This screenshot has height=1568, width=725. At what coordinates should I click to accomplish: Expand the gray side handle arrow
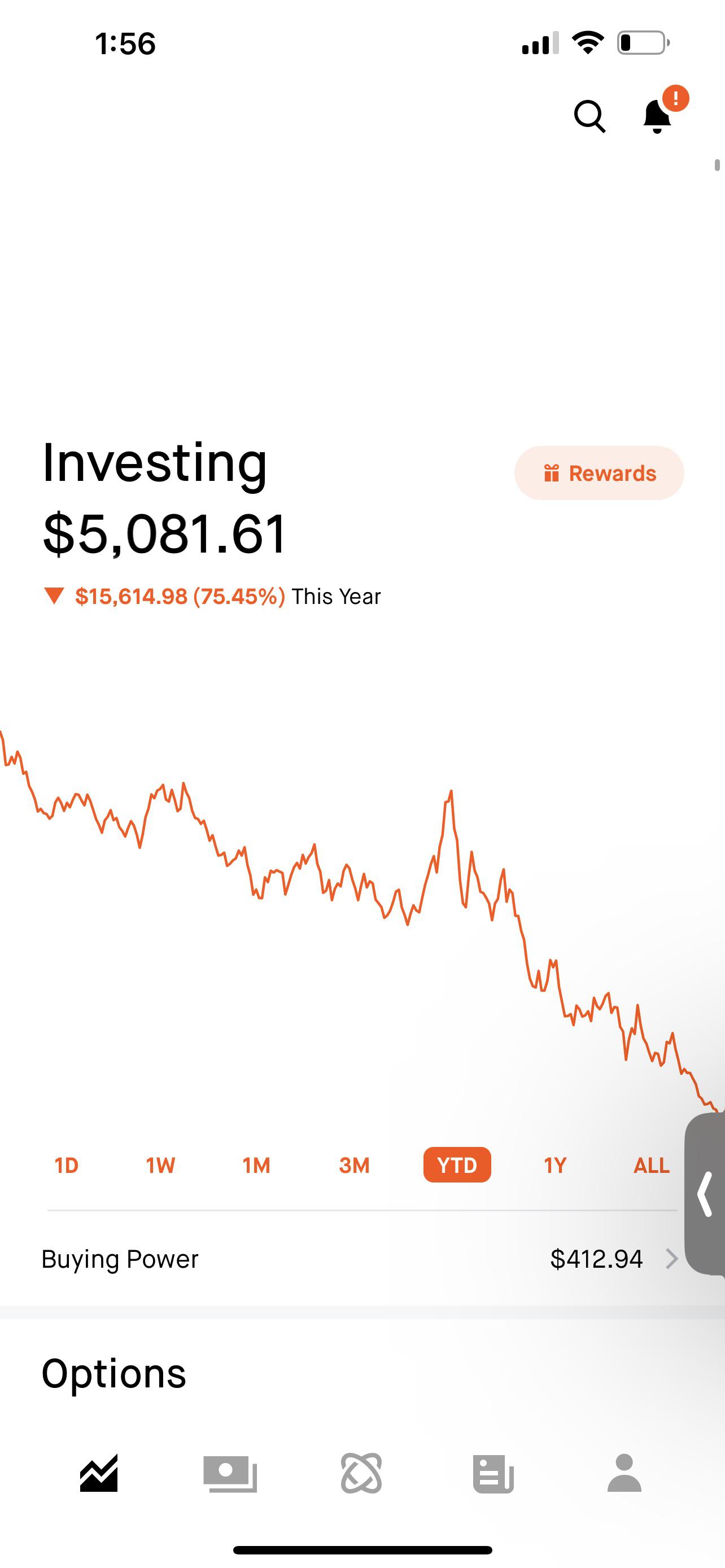706,1194
